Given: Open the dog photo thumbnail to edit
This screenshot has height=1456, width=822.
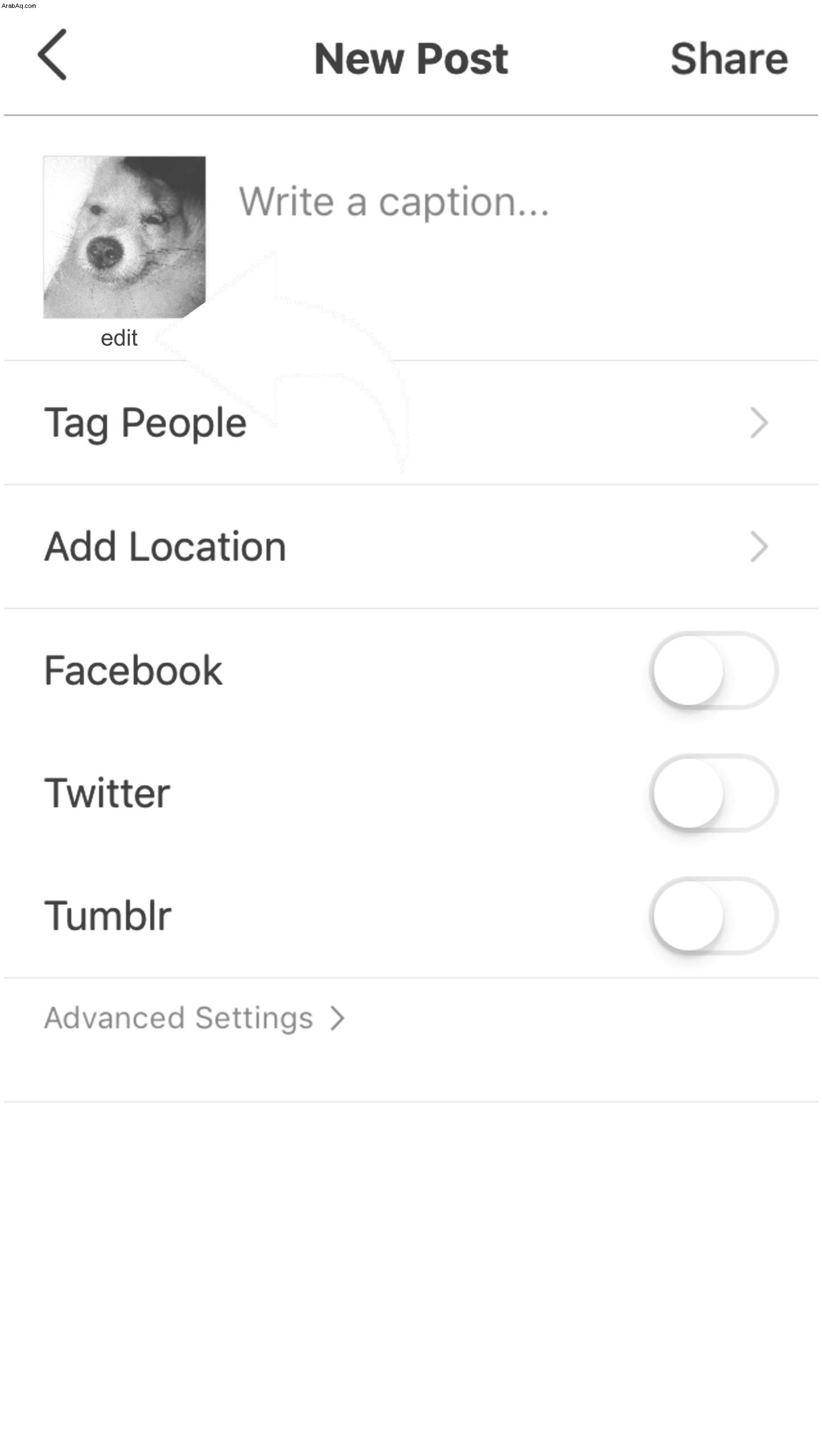Looking at the screenshot, I should coord(125,237).
